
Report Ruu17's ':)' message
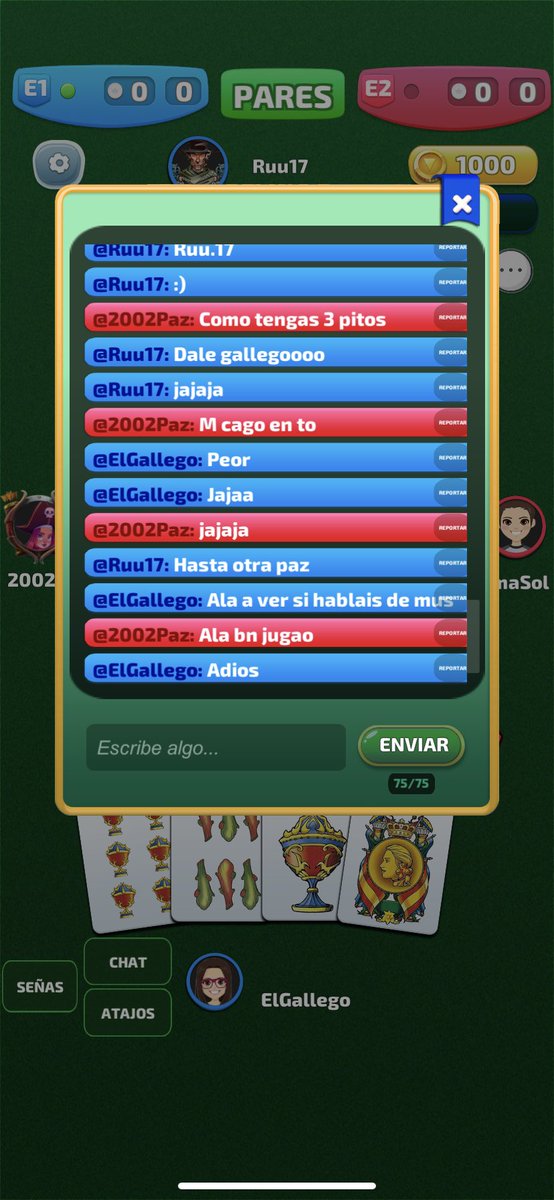(x=452, y=284)
